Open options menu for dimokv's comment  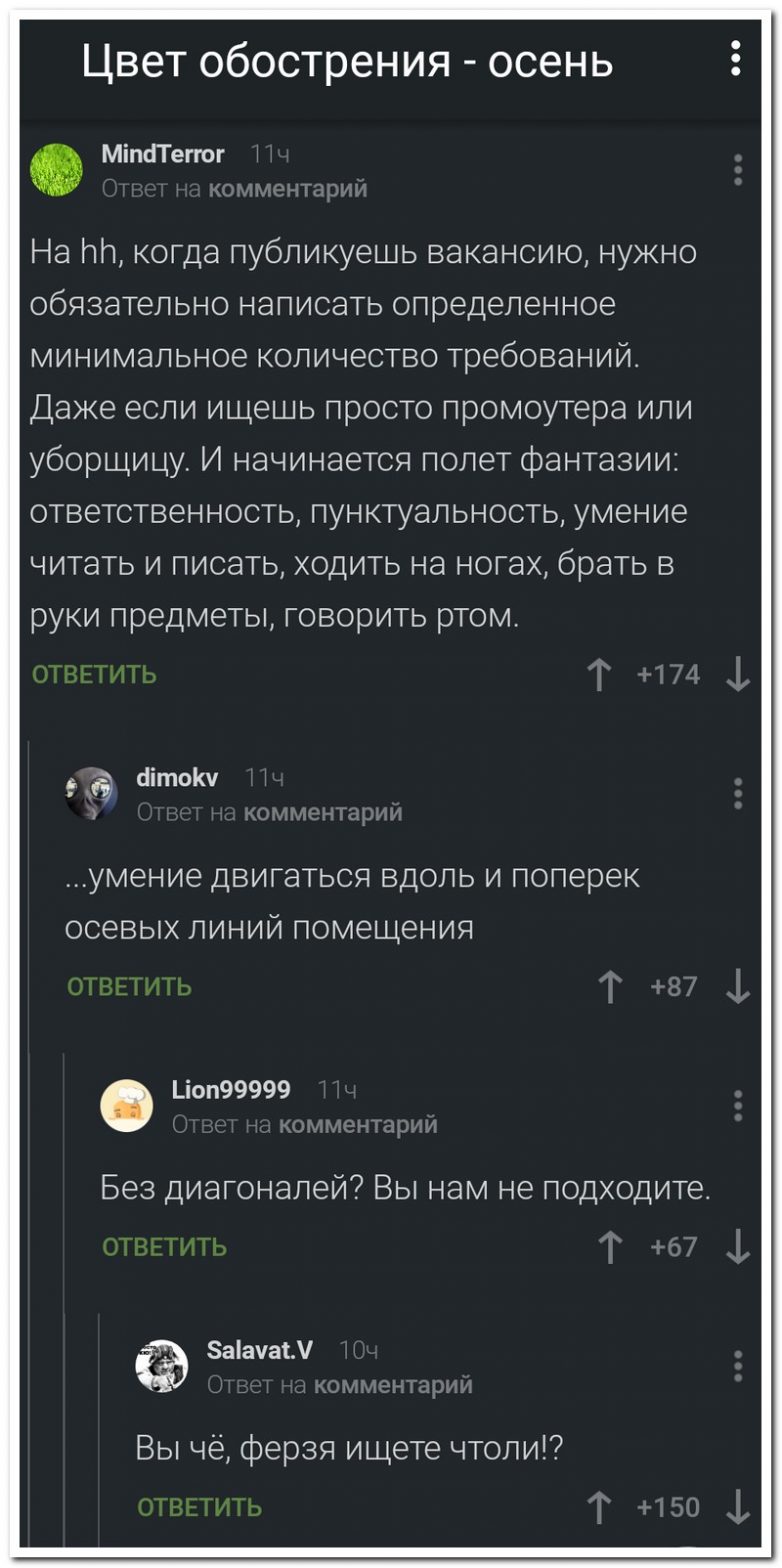click(x=738, y=794)
